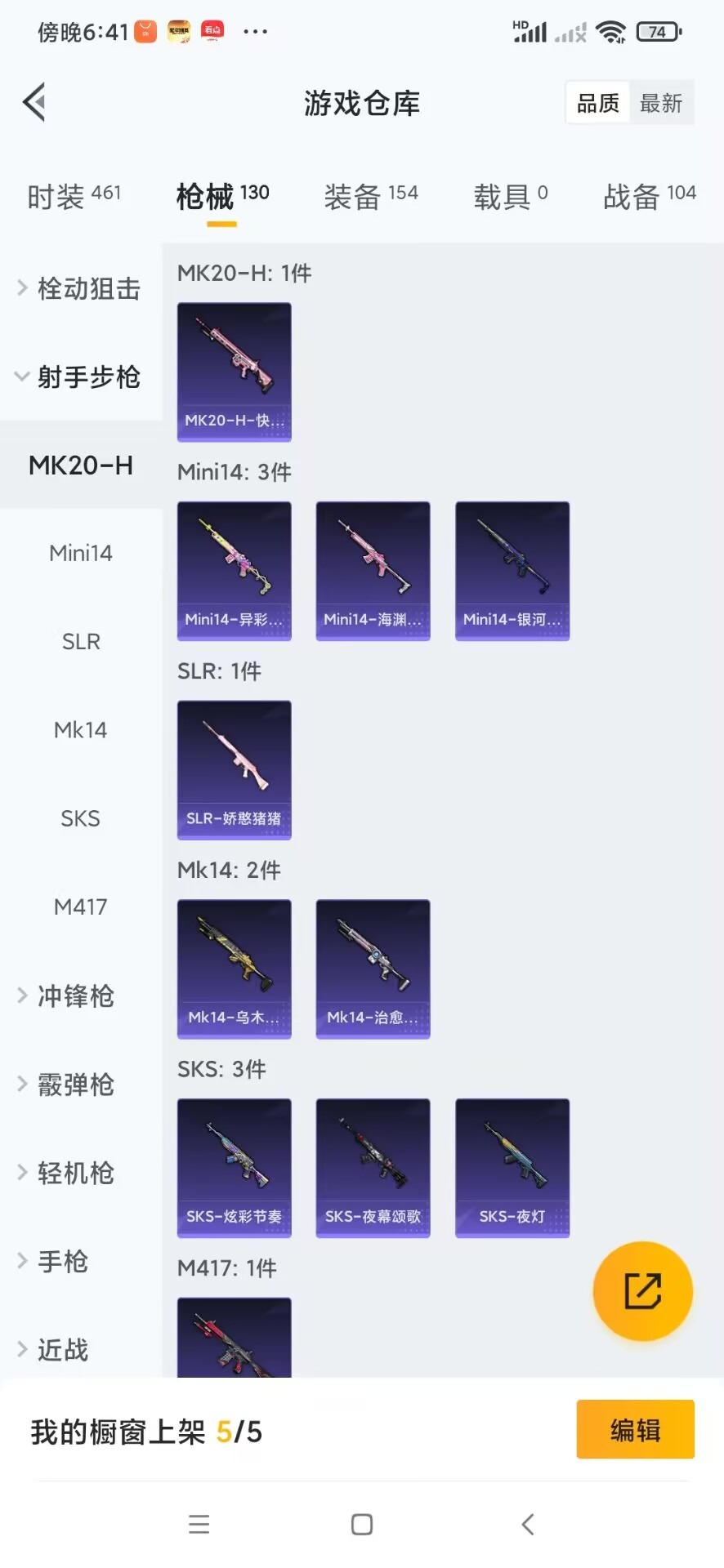This screenshot has width=724, height=1568.
Task: Tap the 编辑 button for 我的橱窗
Action: (635, 1429)
